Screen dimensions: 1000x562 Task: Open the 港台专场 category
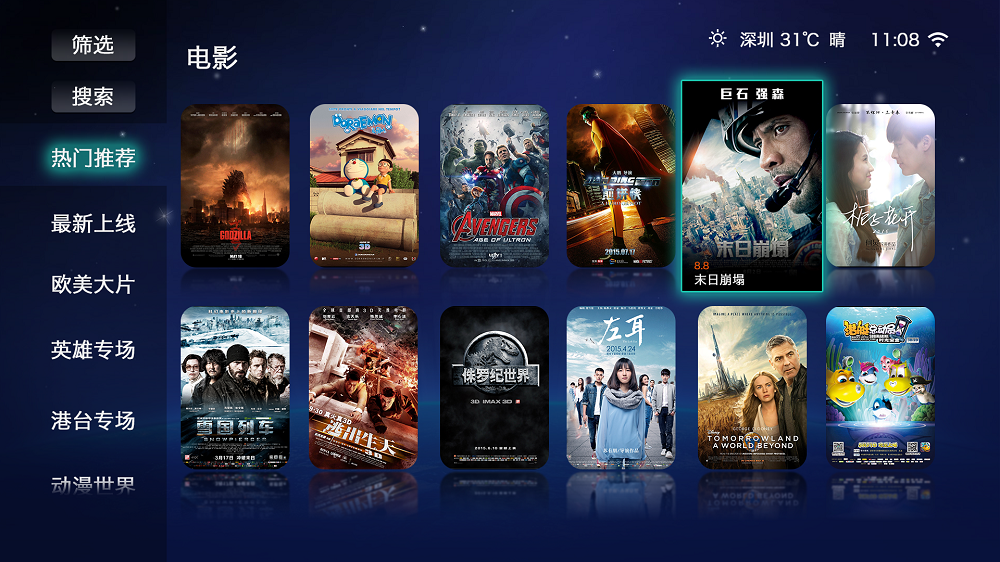(x=93, y=420)
